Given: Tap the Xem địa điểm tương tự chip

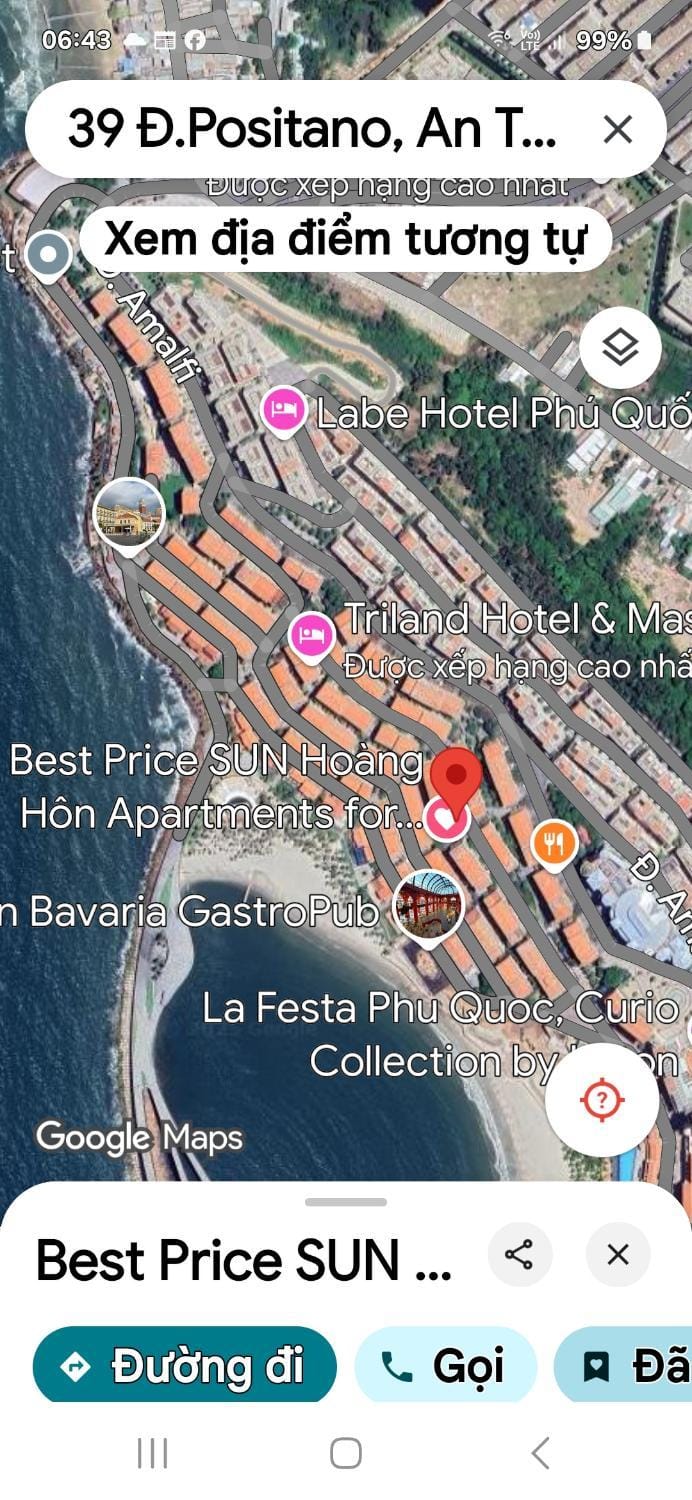Looking at the screenshot, I should pos(345,240).
